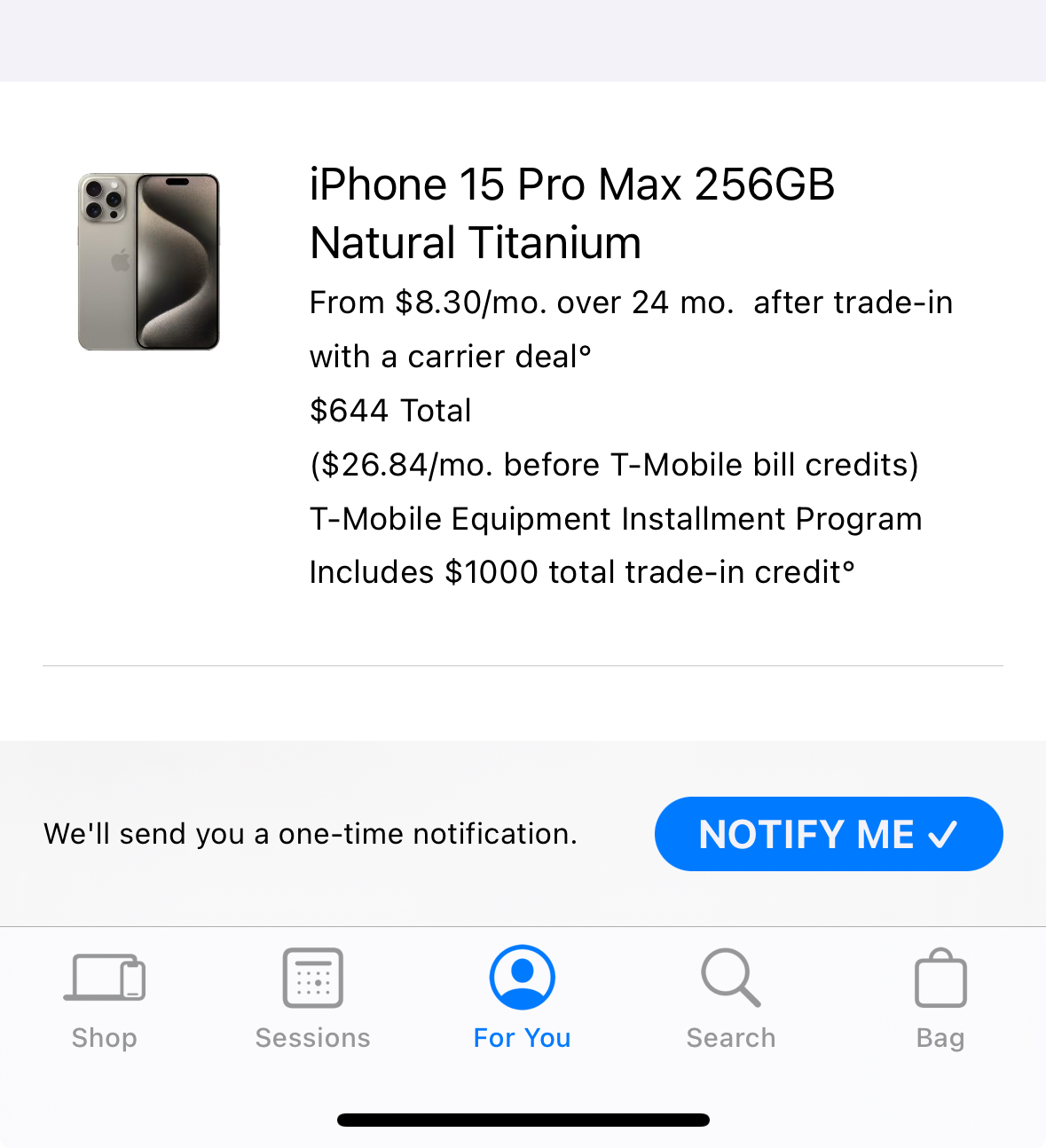Viewport: 1046px width, 1148px height.
Task: Open the Bag tab
Action: (940, 999)
